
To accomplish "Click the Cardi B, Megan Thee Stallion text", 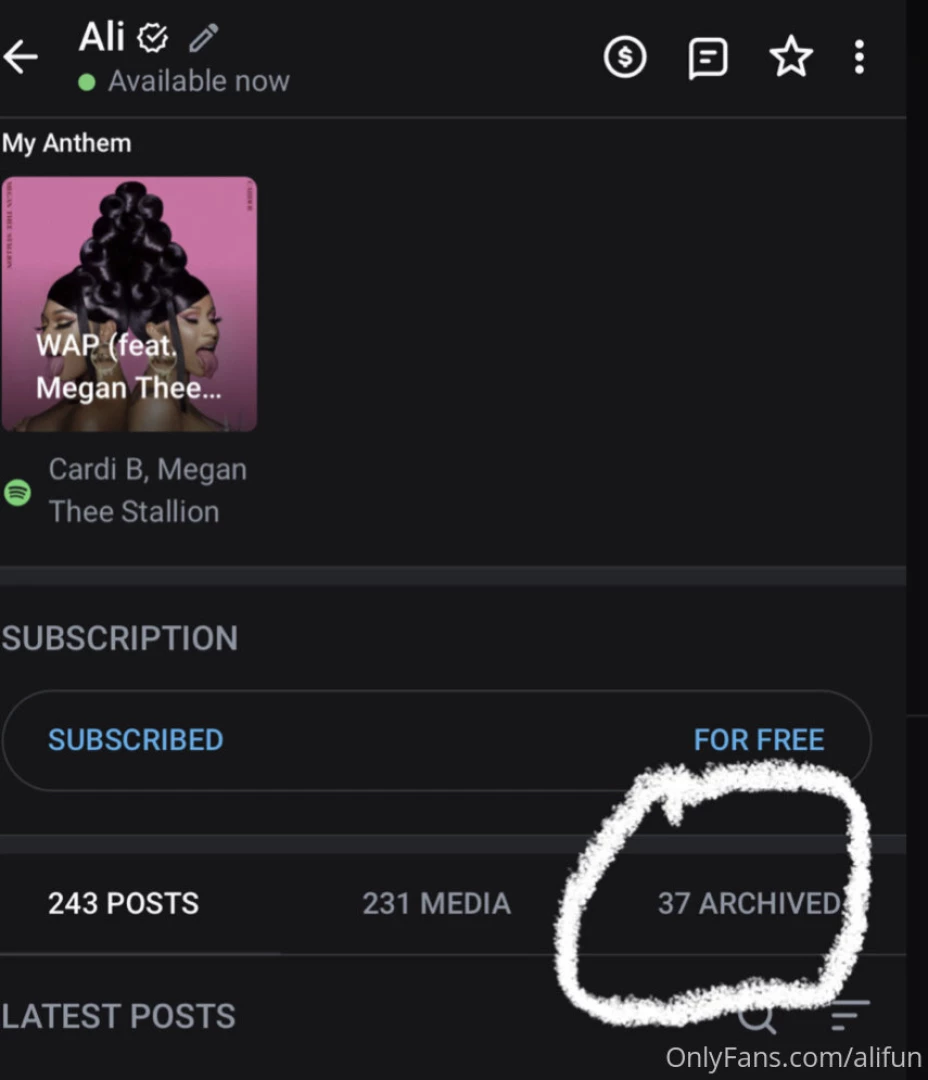I will point(147,490).
